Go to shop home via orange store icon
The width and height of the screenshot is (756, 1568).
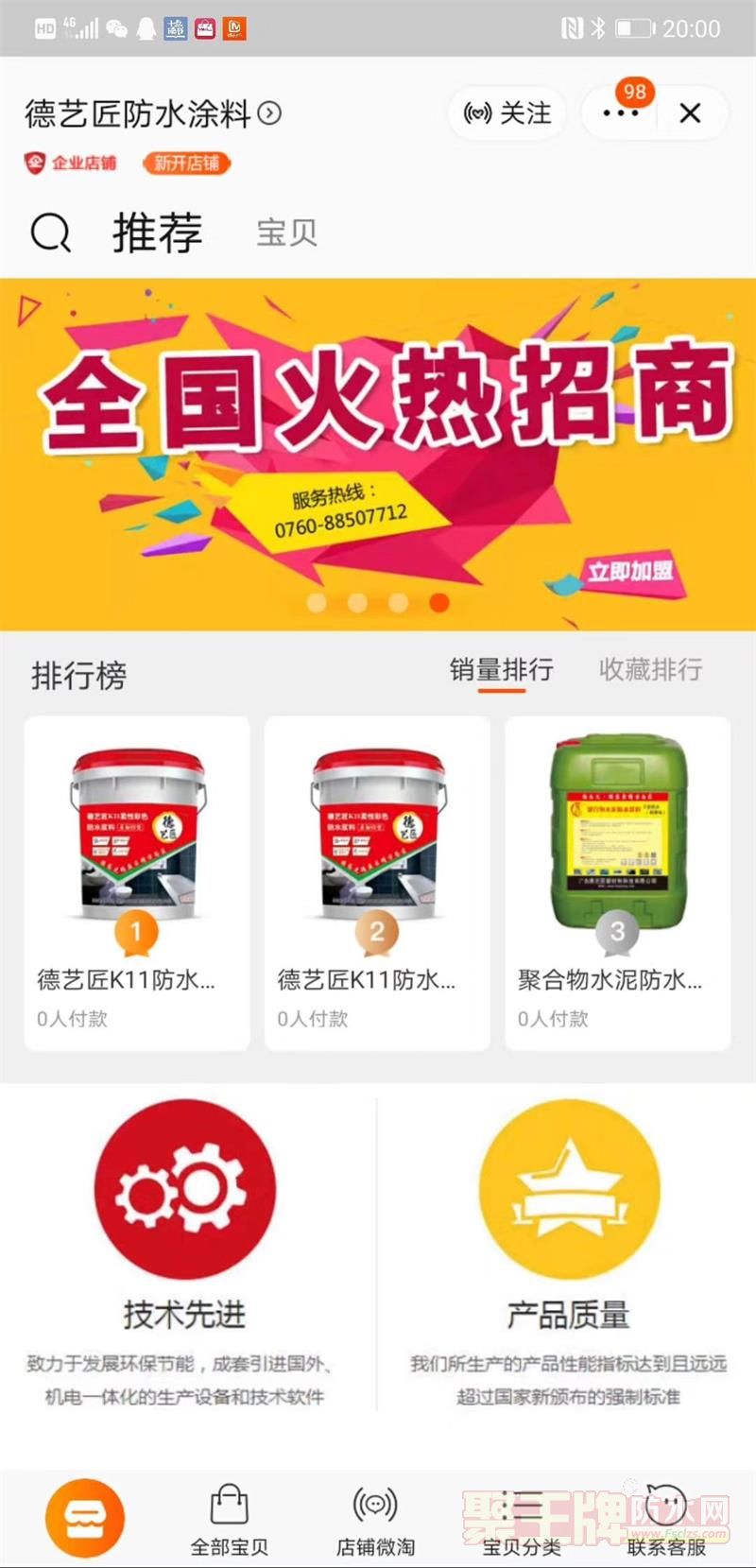[85, 1518]
